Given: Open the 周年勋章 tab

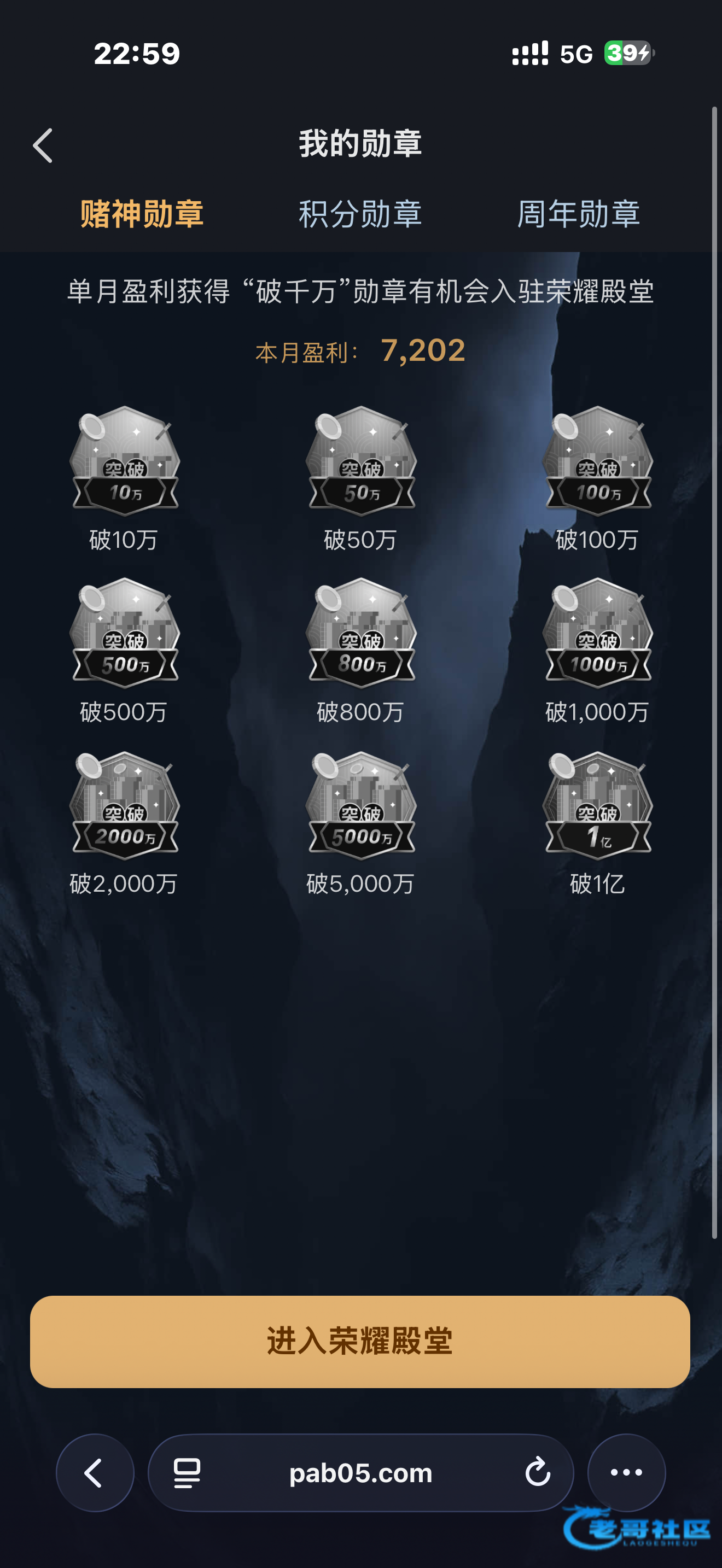Looking at the screenshot, I should 579,214.
